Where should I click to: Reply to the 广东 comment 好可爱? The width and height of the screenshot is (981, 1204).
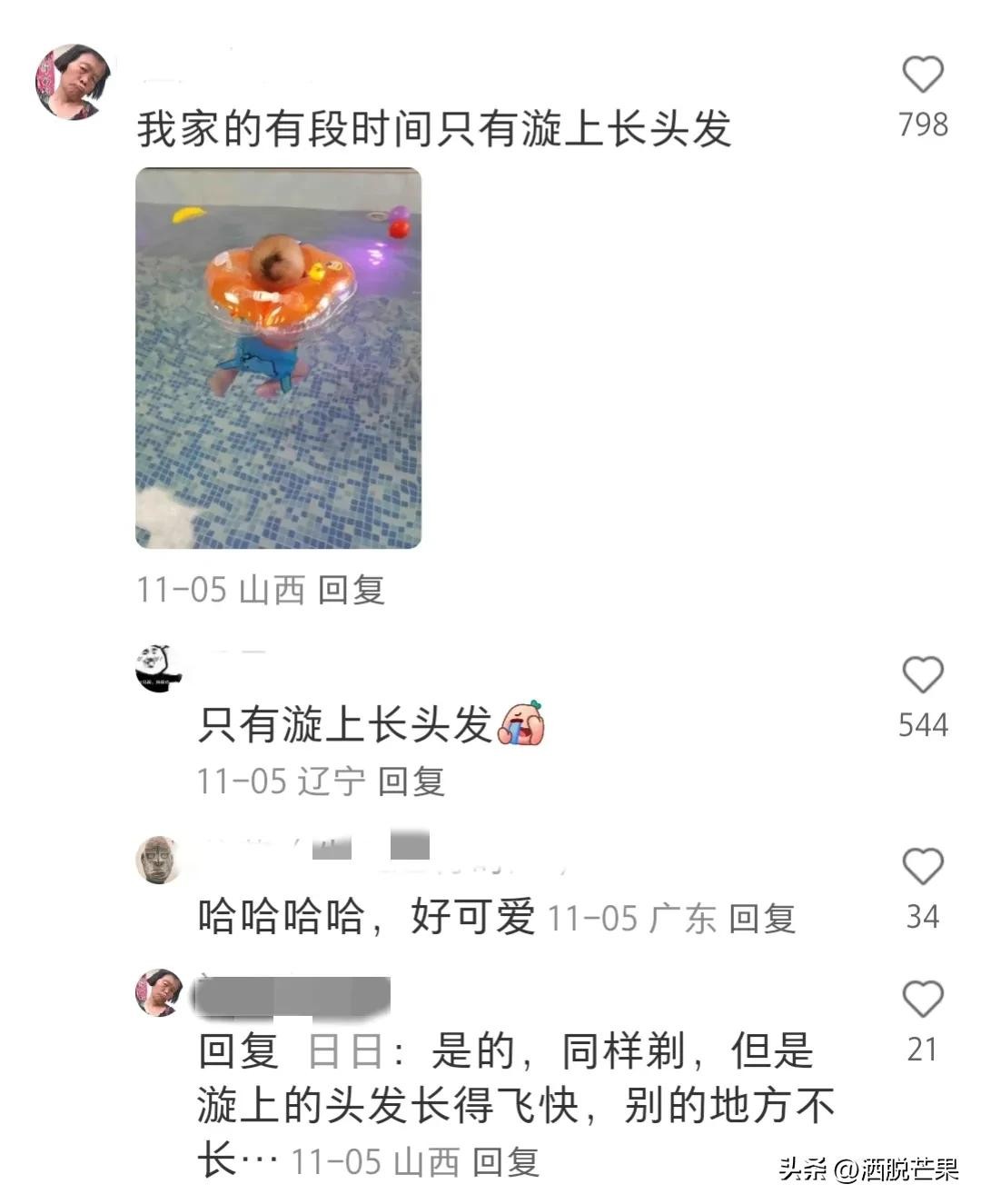pyautogui.click(x=762, y=918)
